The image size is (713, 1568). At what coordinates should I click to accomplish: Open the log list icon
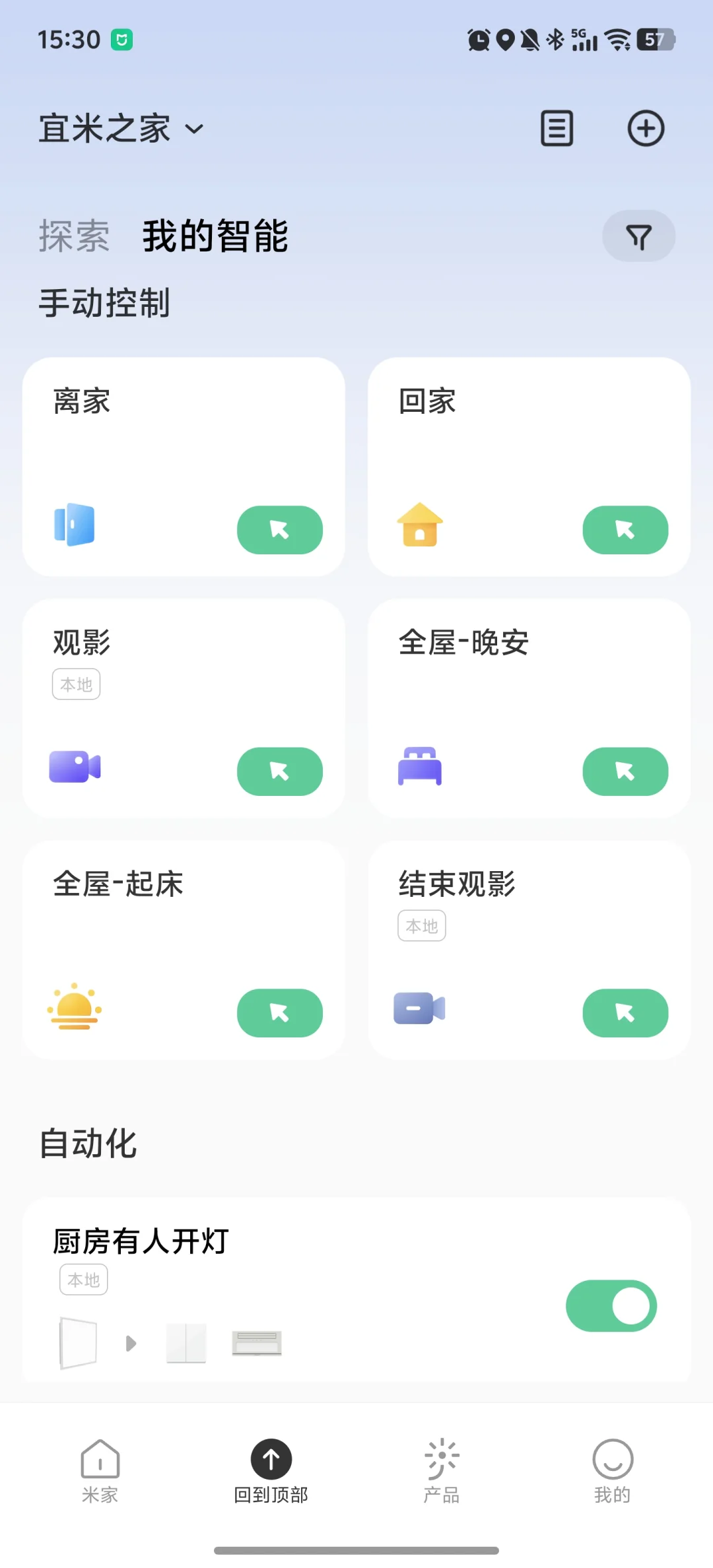pos(557,128)
